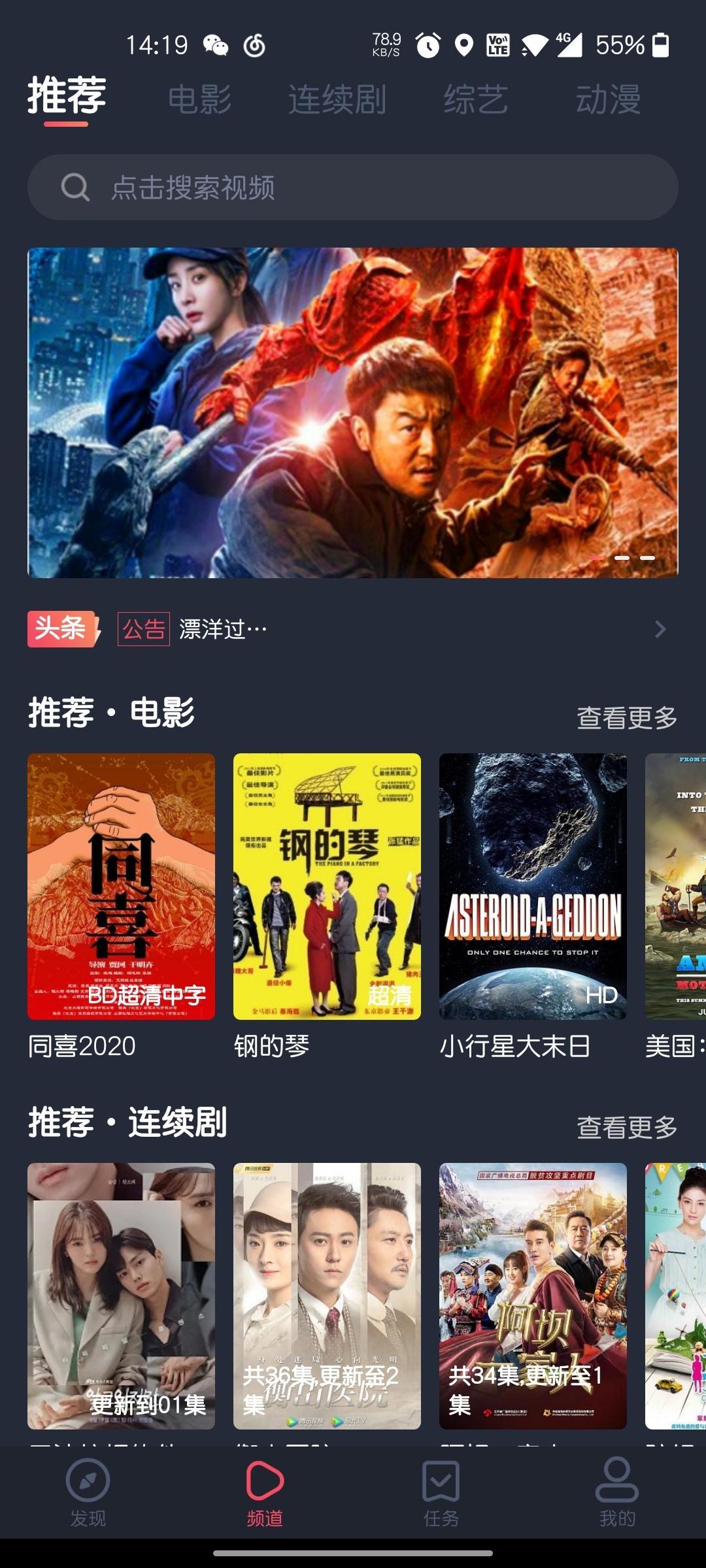
Task: Switch to the 电影 tab
Action: [x=200, y=98]
